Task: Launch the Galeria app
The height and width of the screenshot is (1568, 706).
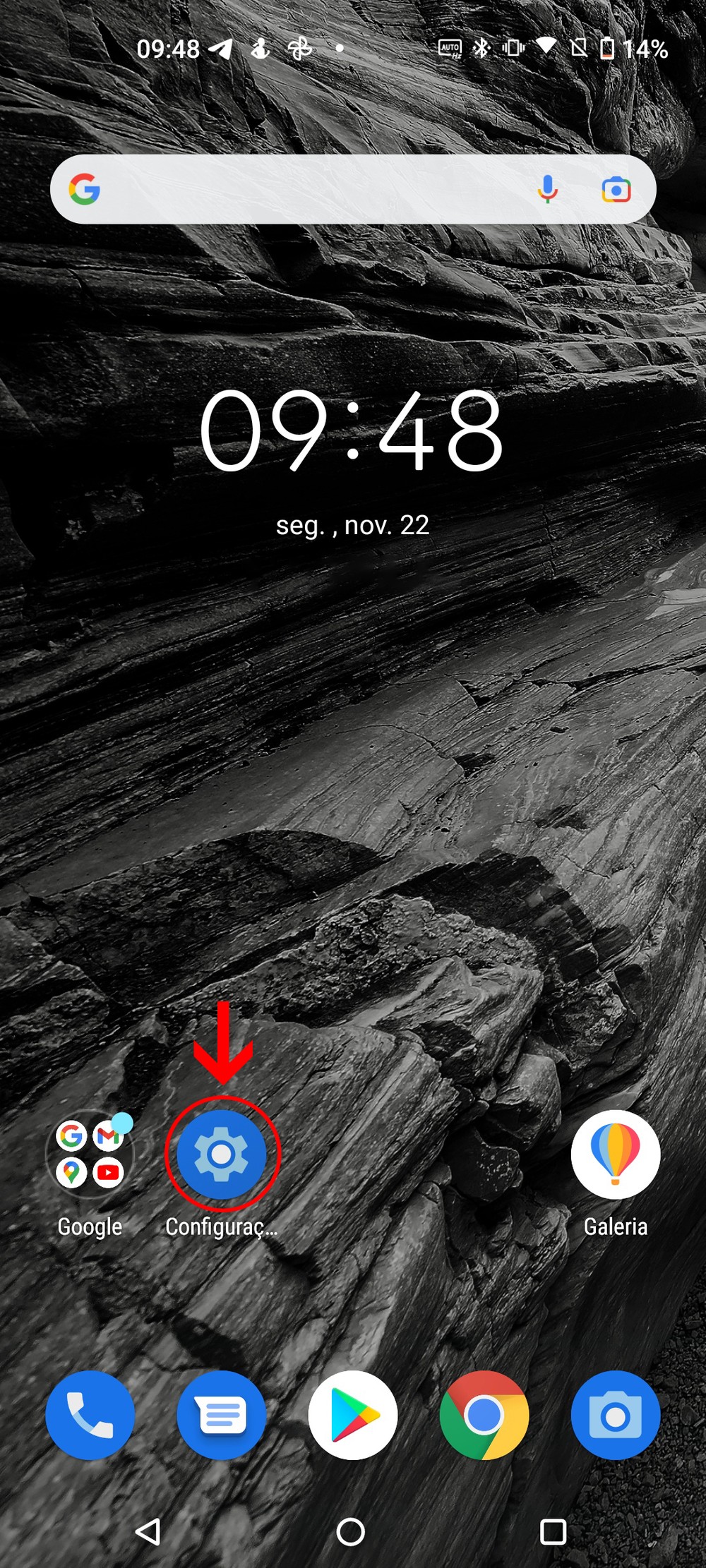Action: 615,1154
